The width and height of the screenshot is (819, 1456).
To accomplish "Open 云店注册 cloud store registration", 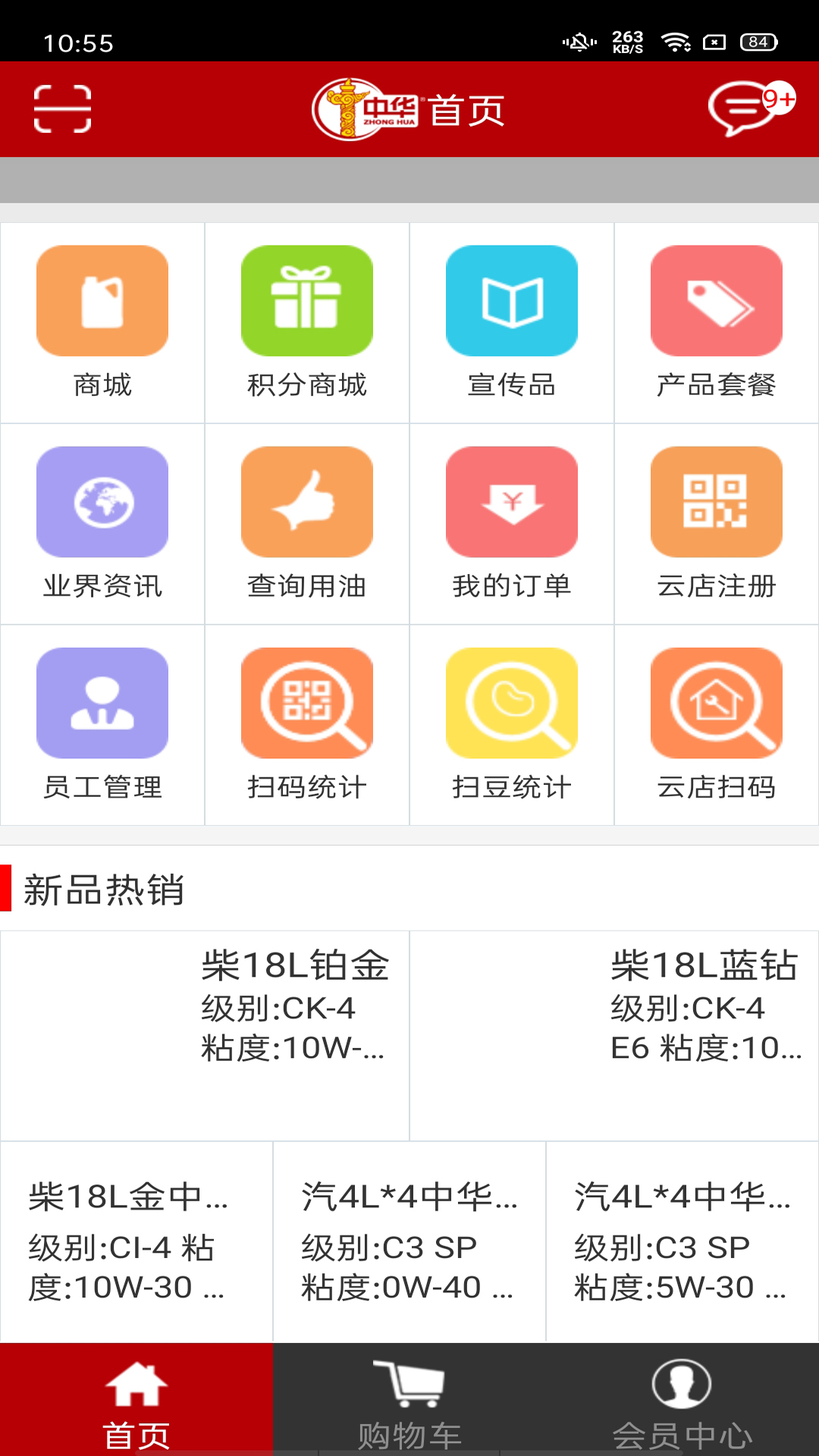I will [x=717, y=524].
